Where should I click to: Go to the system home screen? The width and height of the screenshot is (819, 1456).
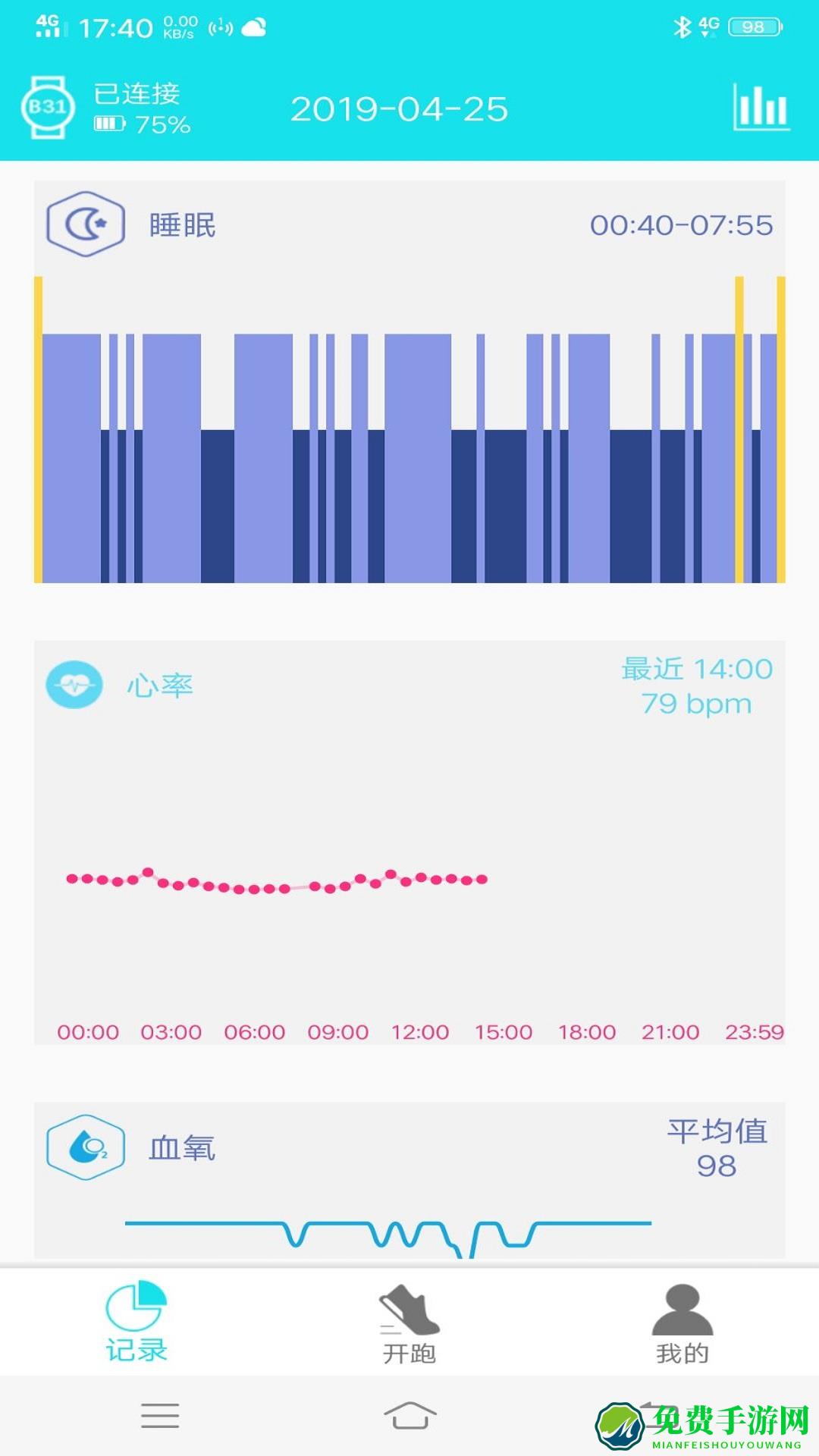[409, 1416]
